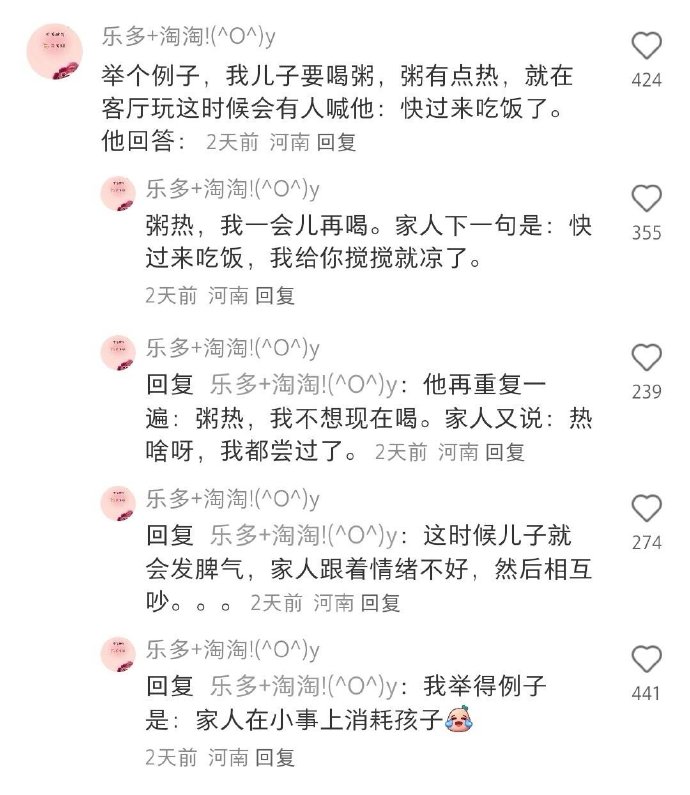
Task: Open the username above the 举个例子 comment
Action: click(189, 37)
